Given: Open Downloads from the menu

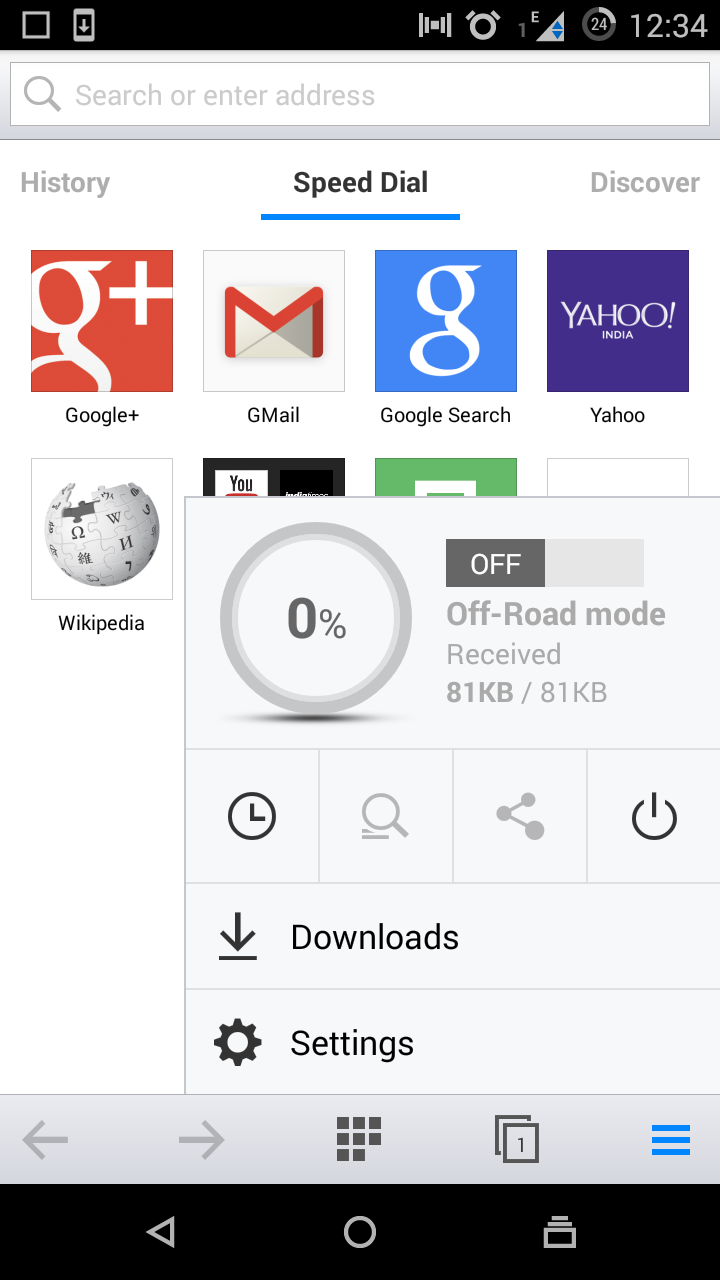Looking at the screenshot, I should click(x=375, y=937).
